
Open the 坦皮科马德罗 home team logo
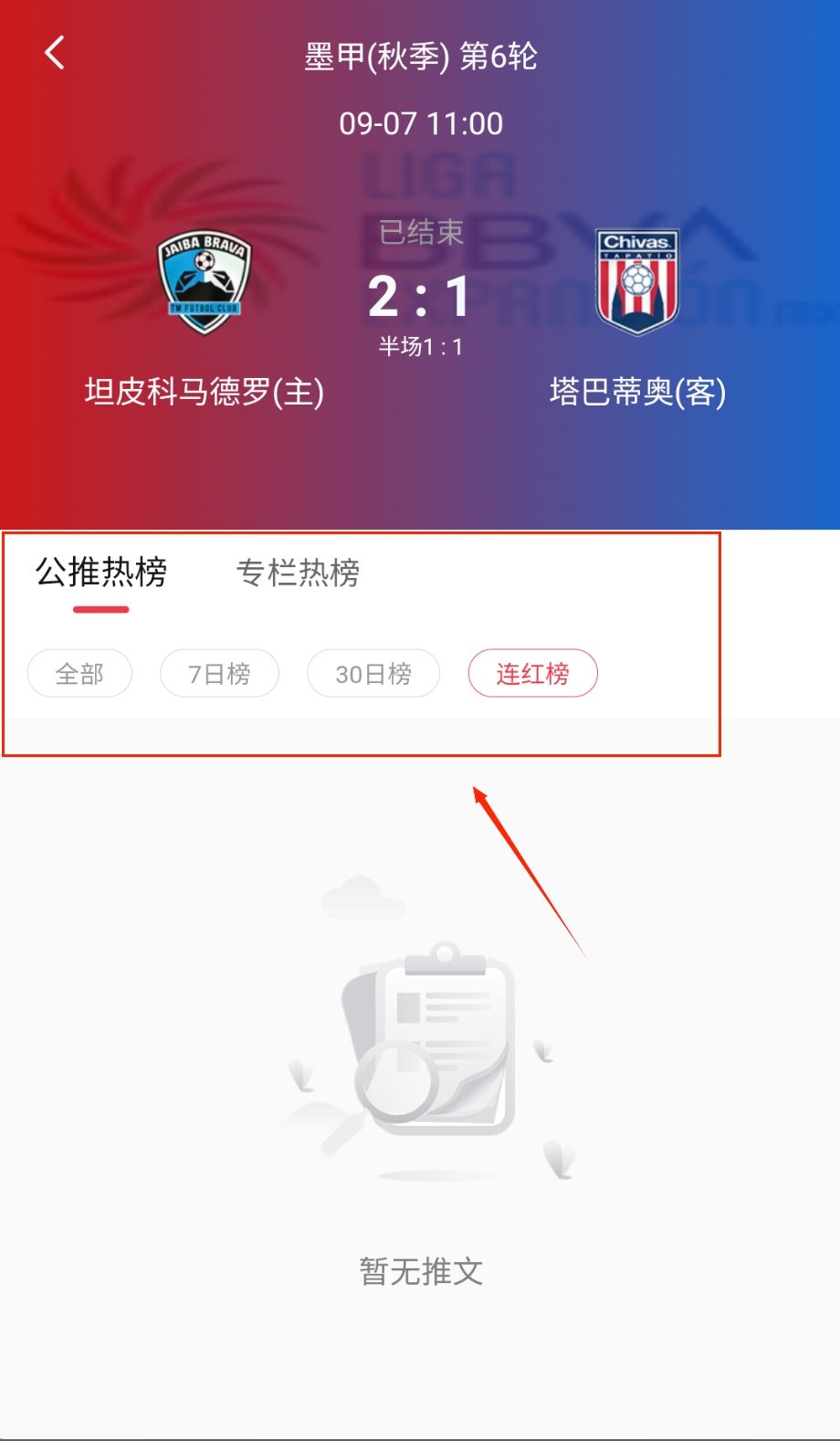204,281
